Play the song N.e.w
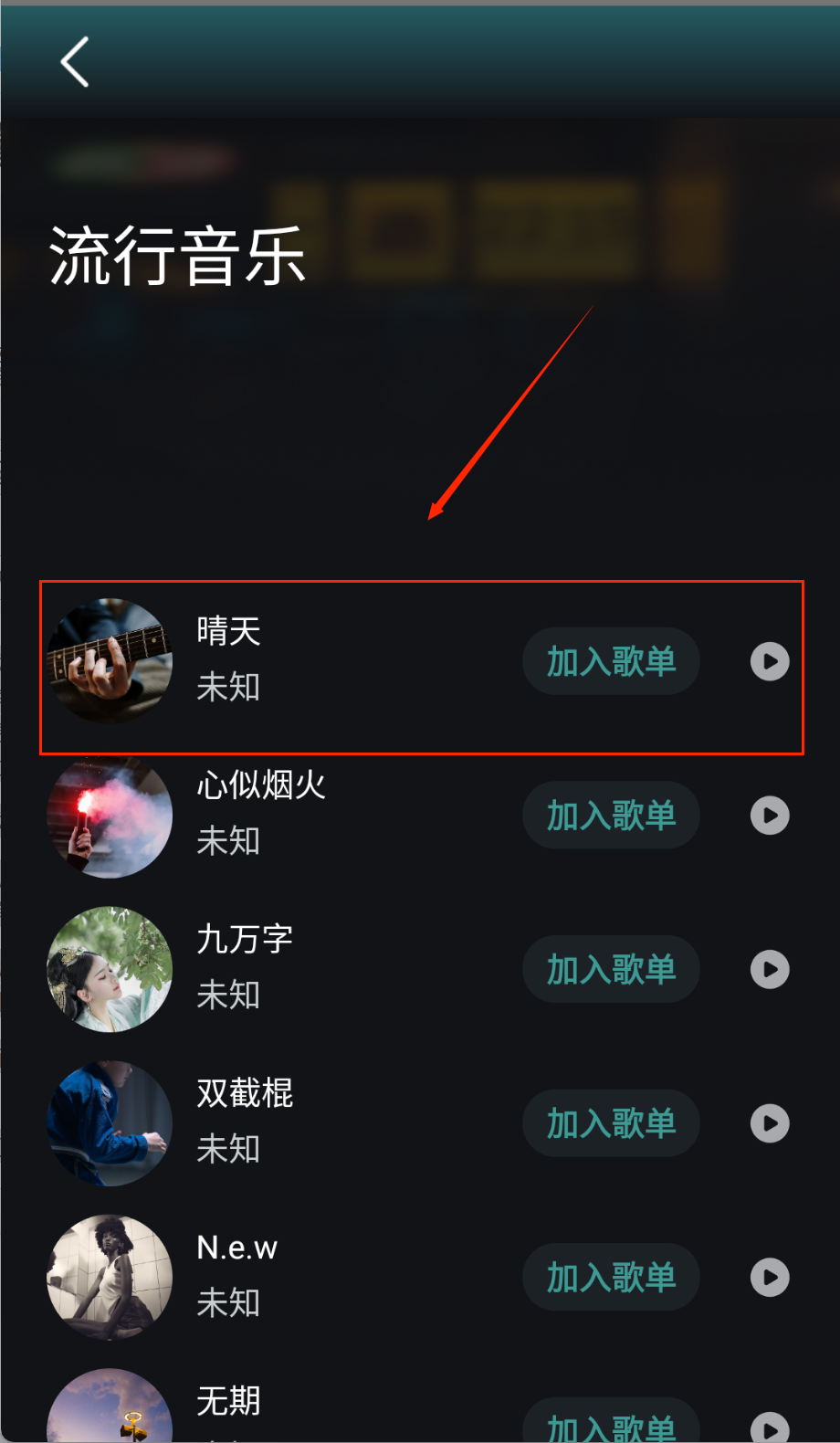Image resolution: width=840 pixels, height=1443 pixels. tap(770, 1278)
